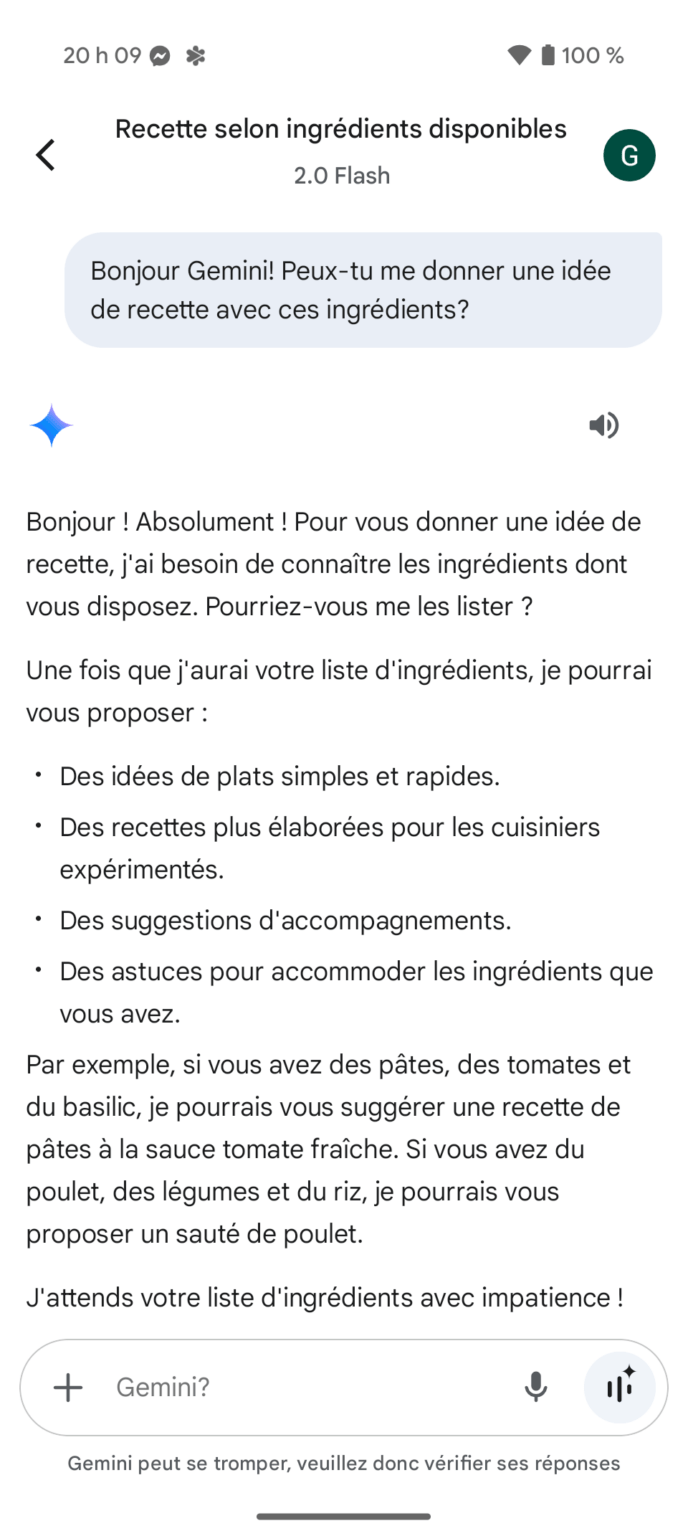Start Gemini Live conversation mode

coord(620,1387)
